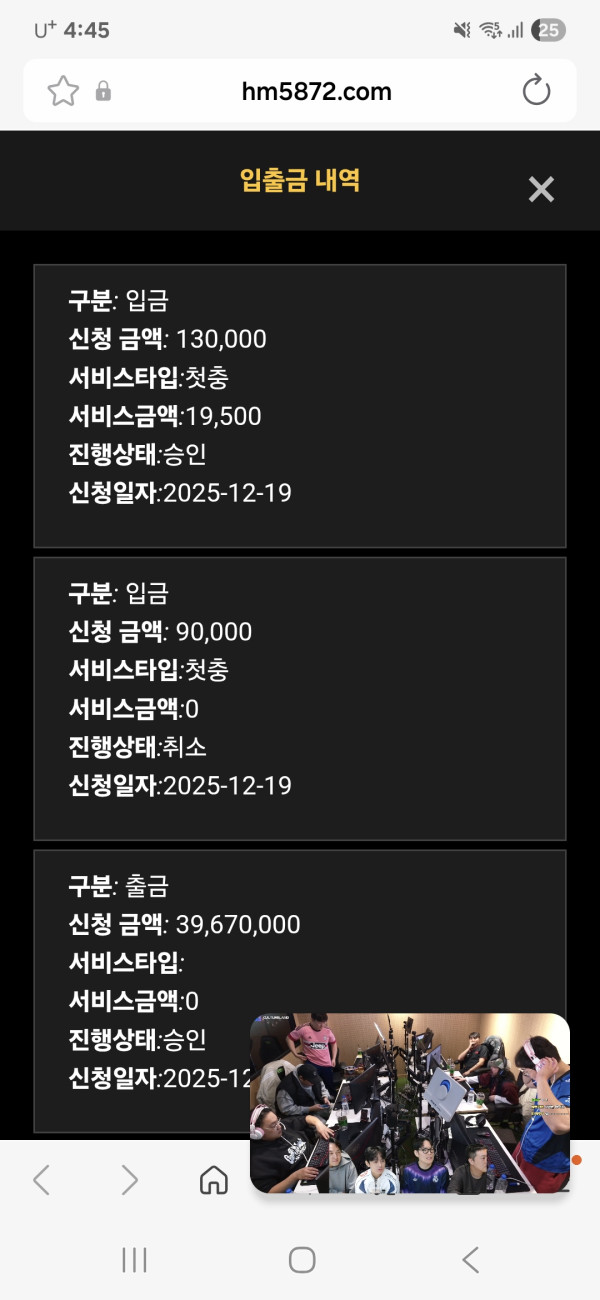The image size is (600, 1300).
Task: Go to the phone's home screen
Action: click(x=301, y=1260)
